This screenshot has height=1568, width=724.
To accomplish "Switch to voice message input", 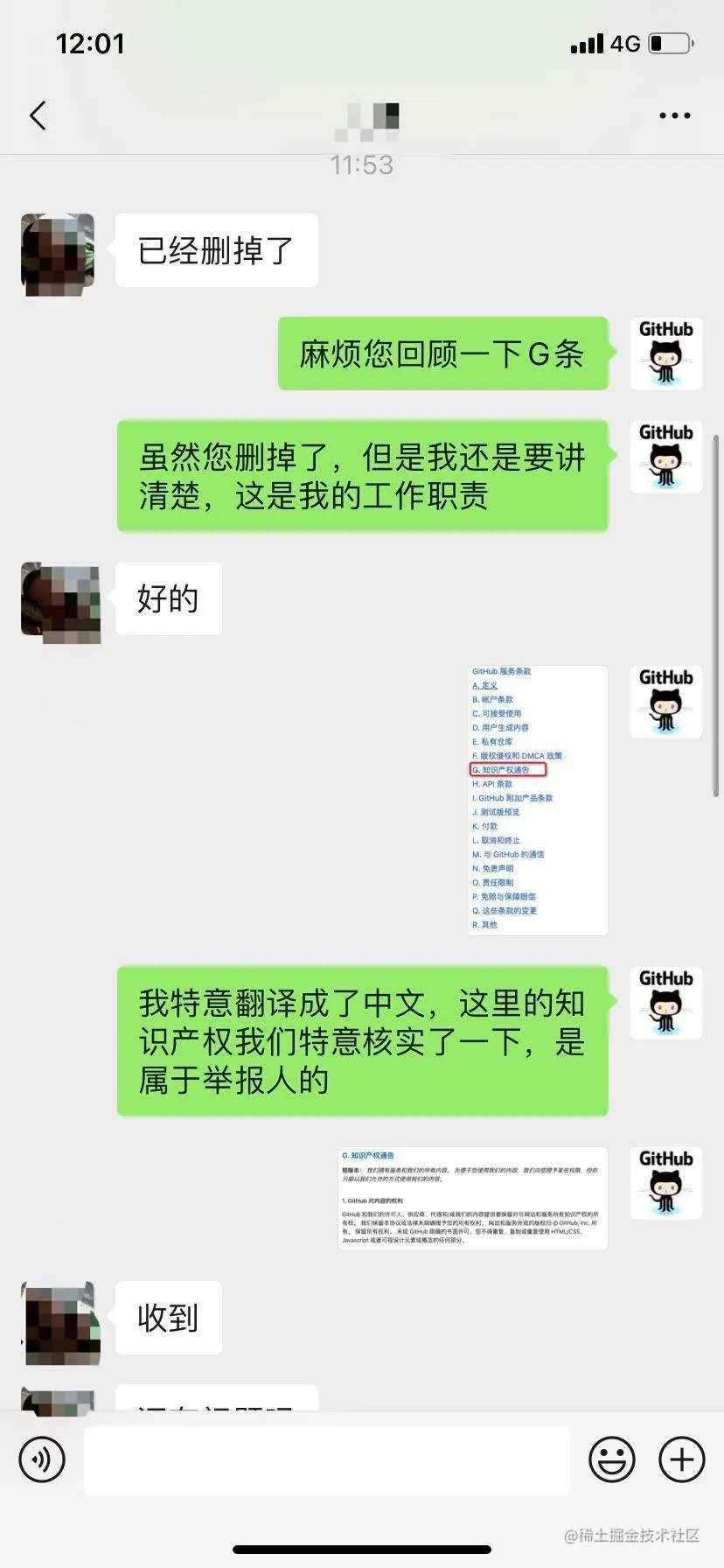I will click(x=42, y=1459).
